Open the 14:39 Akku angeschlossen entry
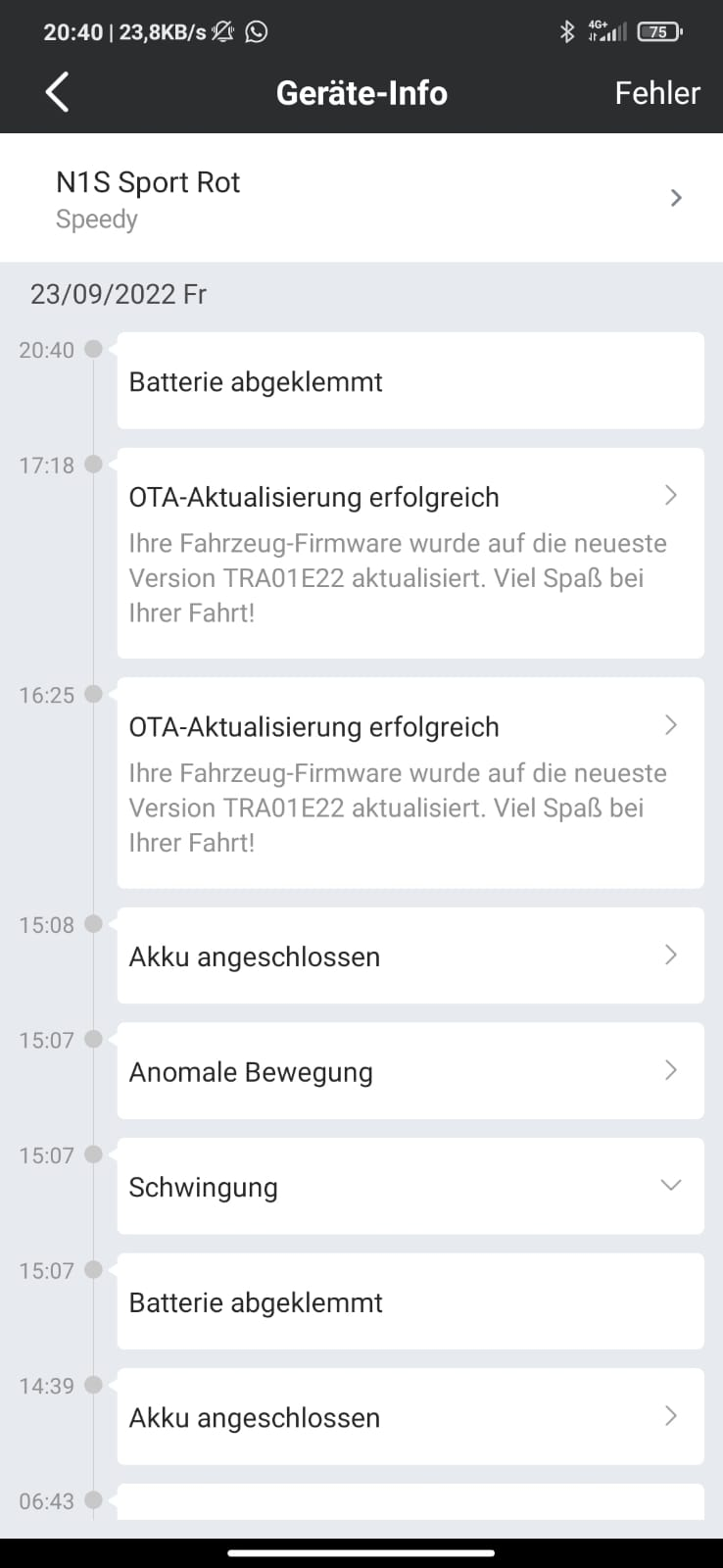The image size is (723, 1568). 410,1416
